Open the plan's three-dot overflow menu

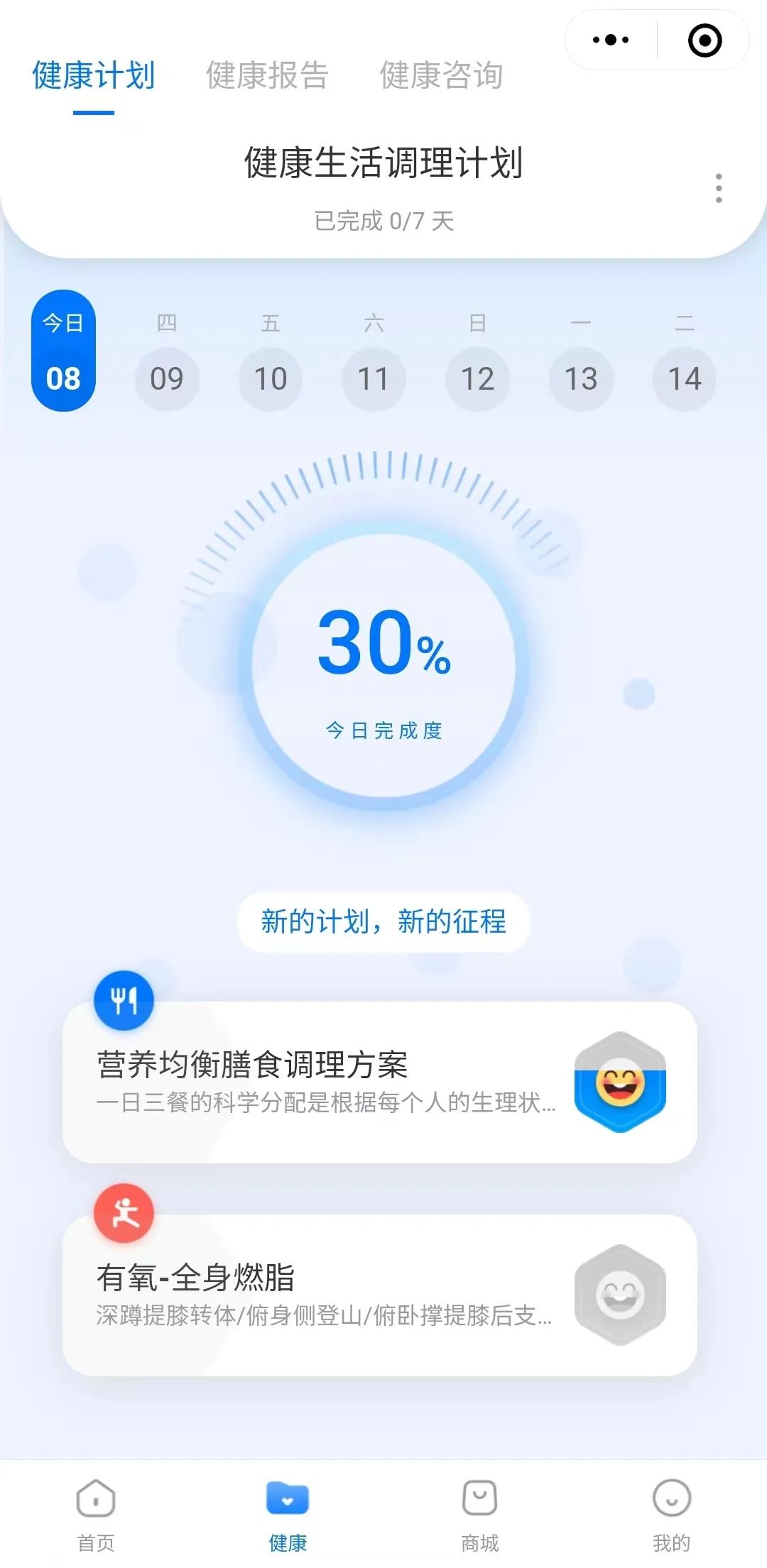(x=719, y=188)
